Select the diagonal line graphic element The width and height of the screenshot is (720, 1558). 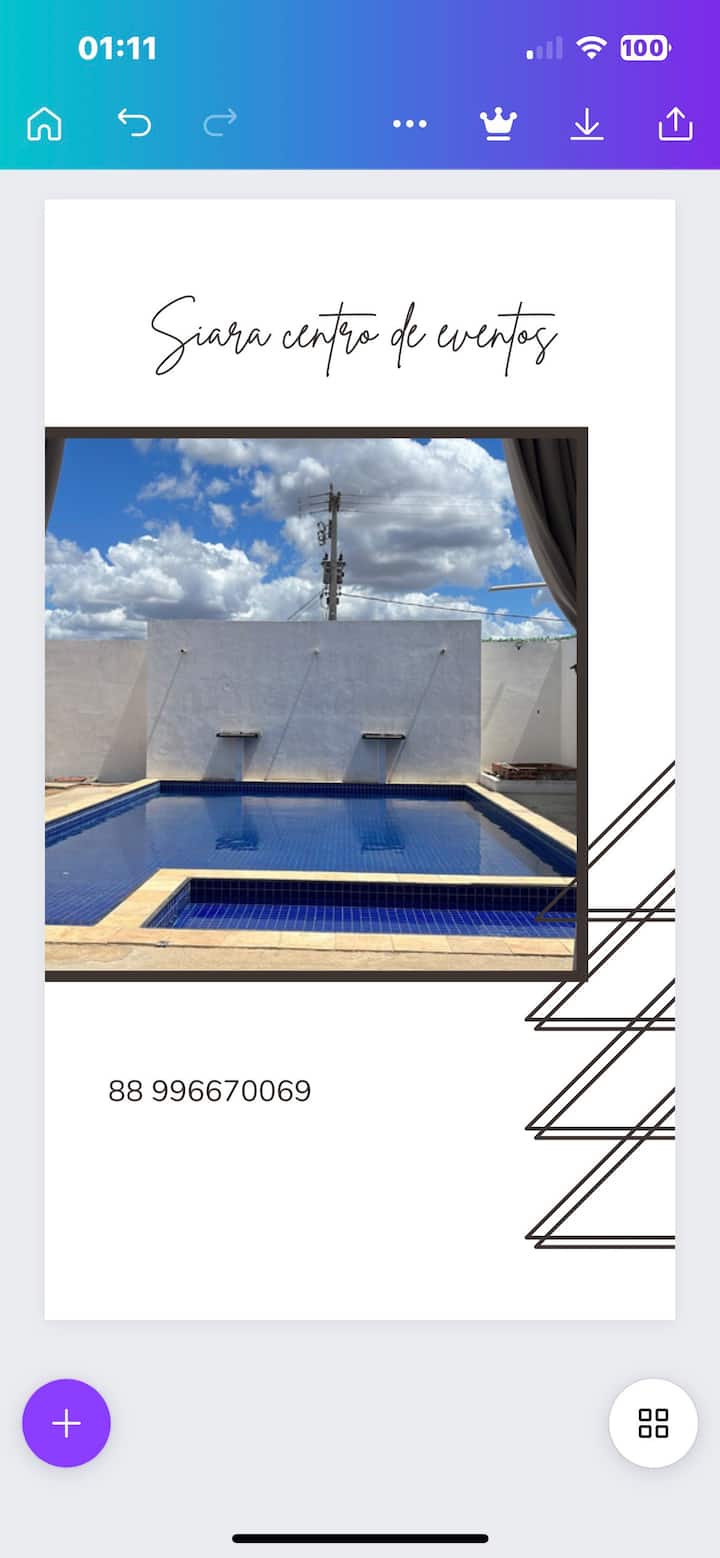tap(620, 1130)
